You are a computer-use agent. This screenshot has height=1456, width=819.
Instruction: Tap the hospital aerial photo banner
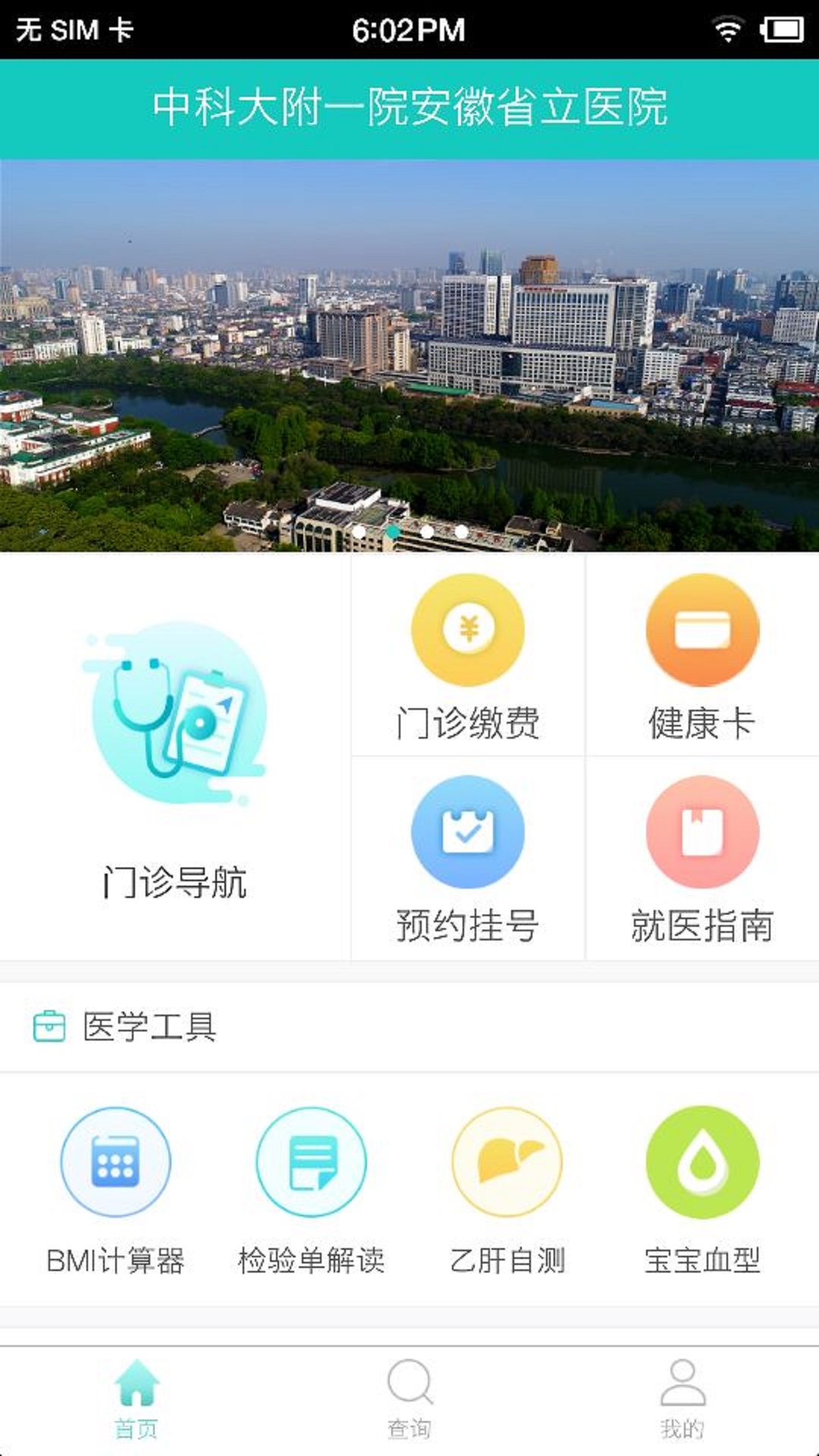point(409,355)
